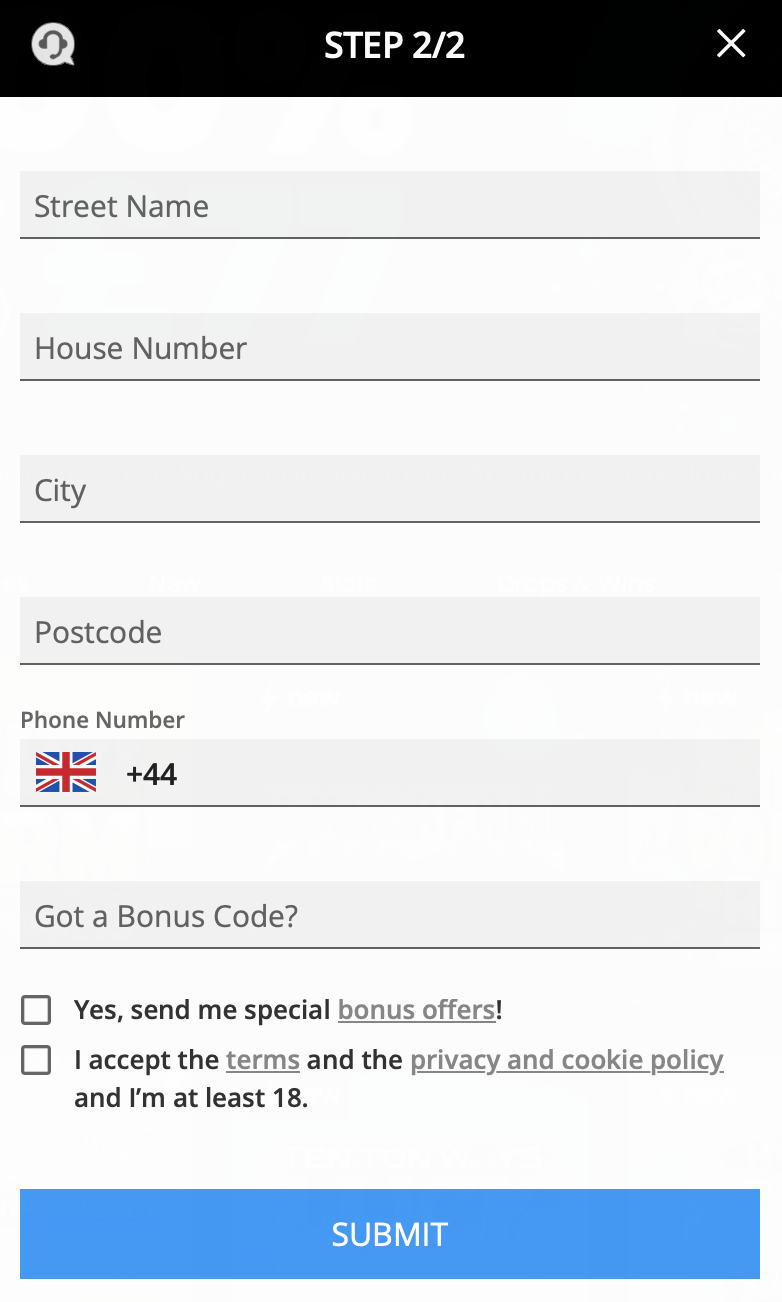
Task: Select the Got a Bonus Code field
Action: point(390,914)
